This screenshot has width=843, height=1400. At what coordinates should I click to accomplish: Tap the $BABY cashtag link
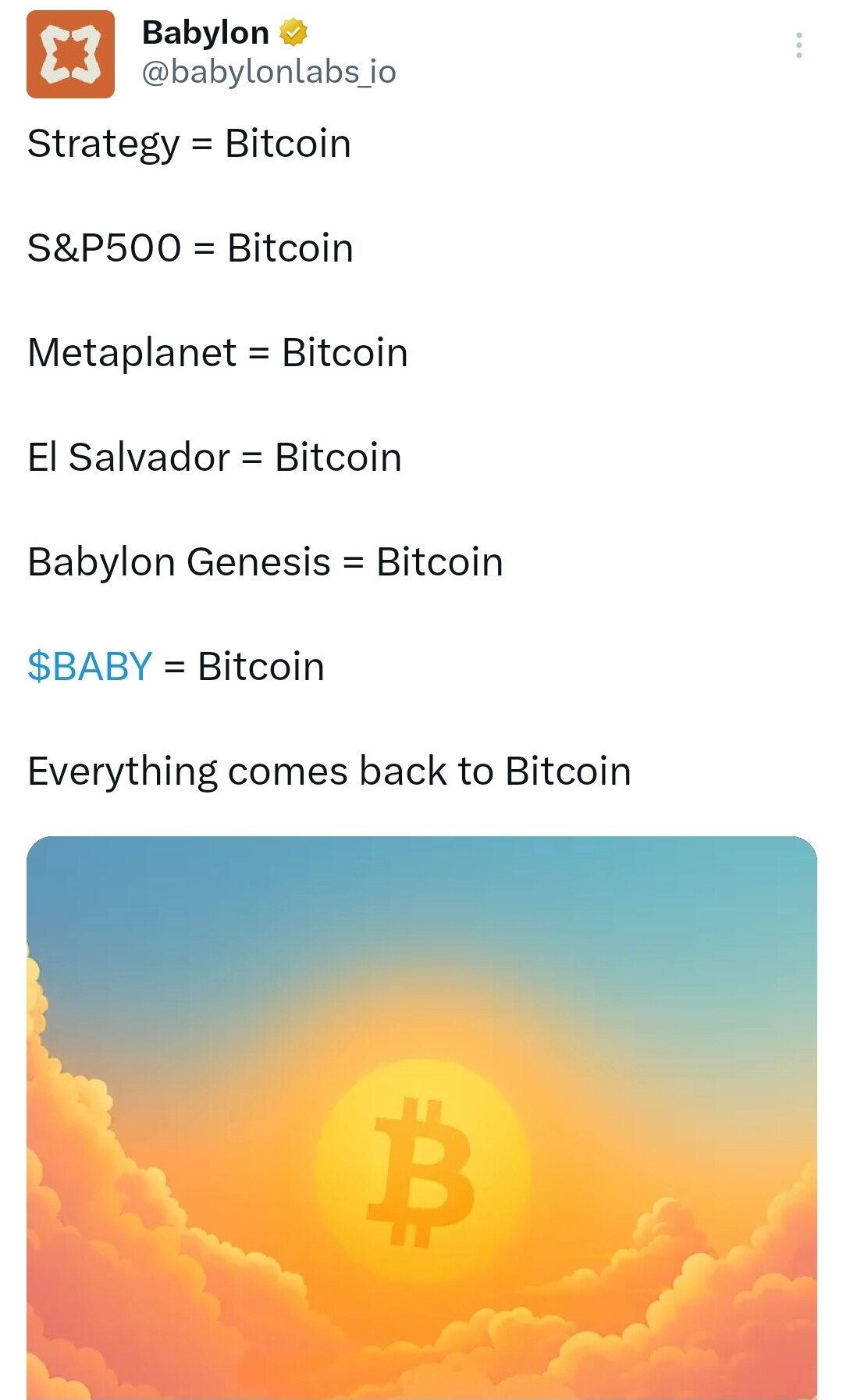coord(90,666)
